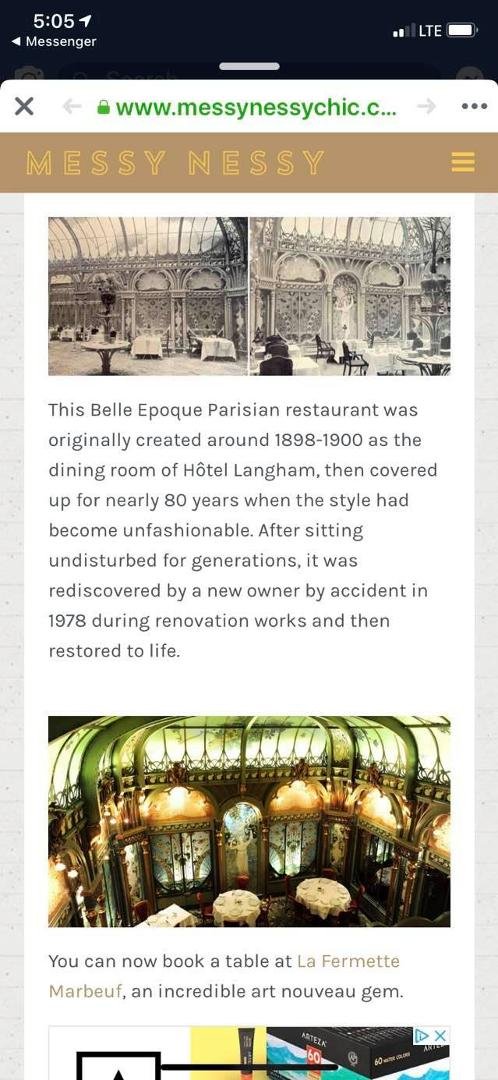
Task: Go back to the previous web page
Action: coord(72,107)
